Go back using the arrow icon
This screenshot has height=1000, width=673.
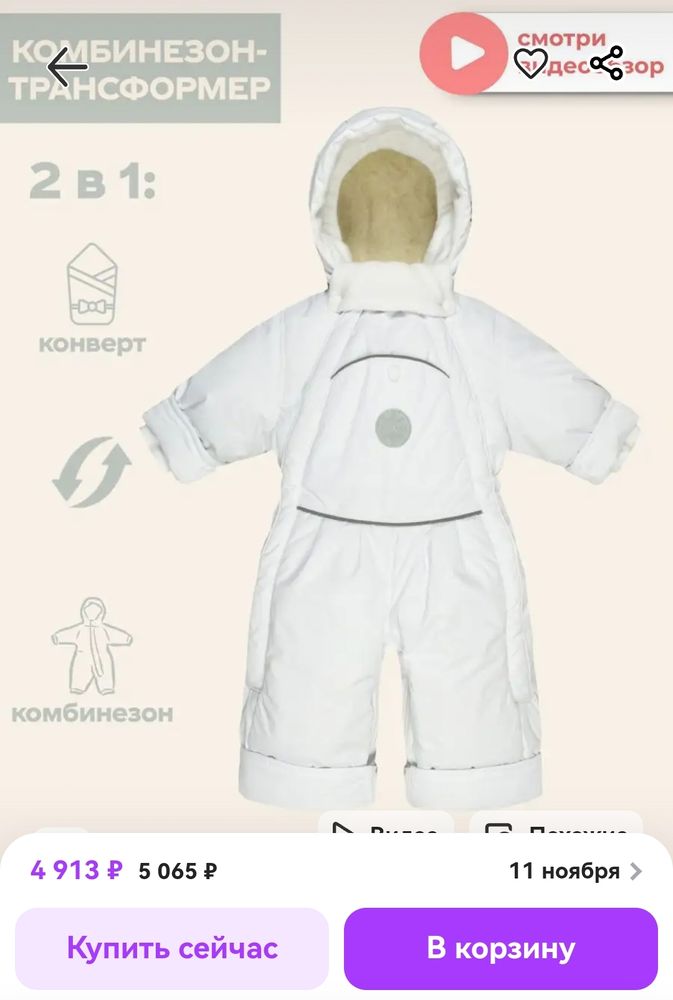(x=67, y=66)
